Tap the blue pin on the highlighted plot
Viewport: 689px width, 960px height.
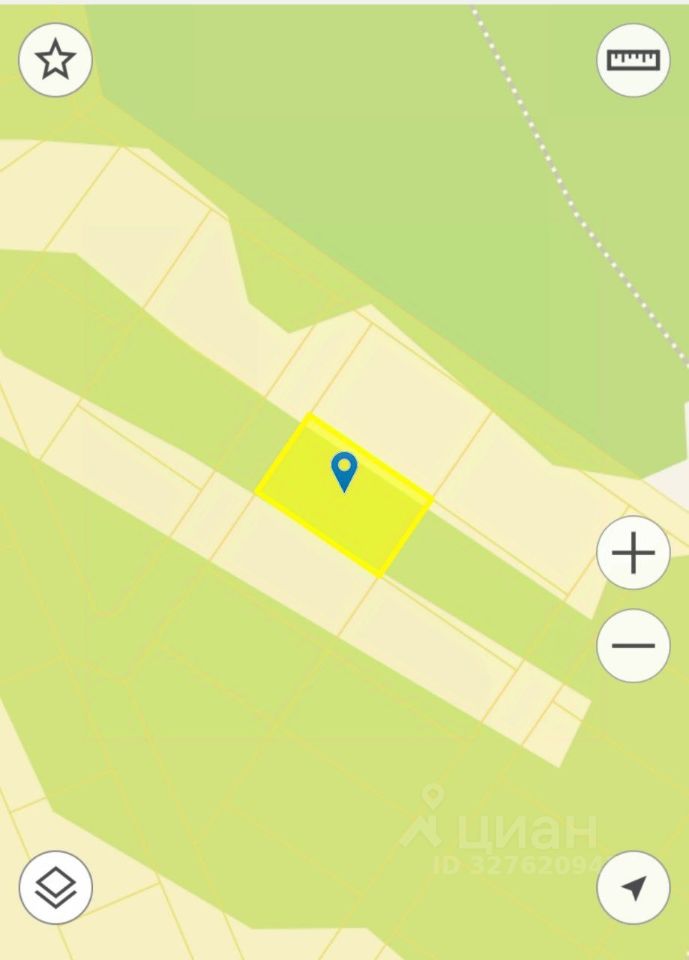344,470
